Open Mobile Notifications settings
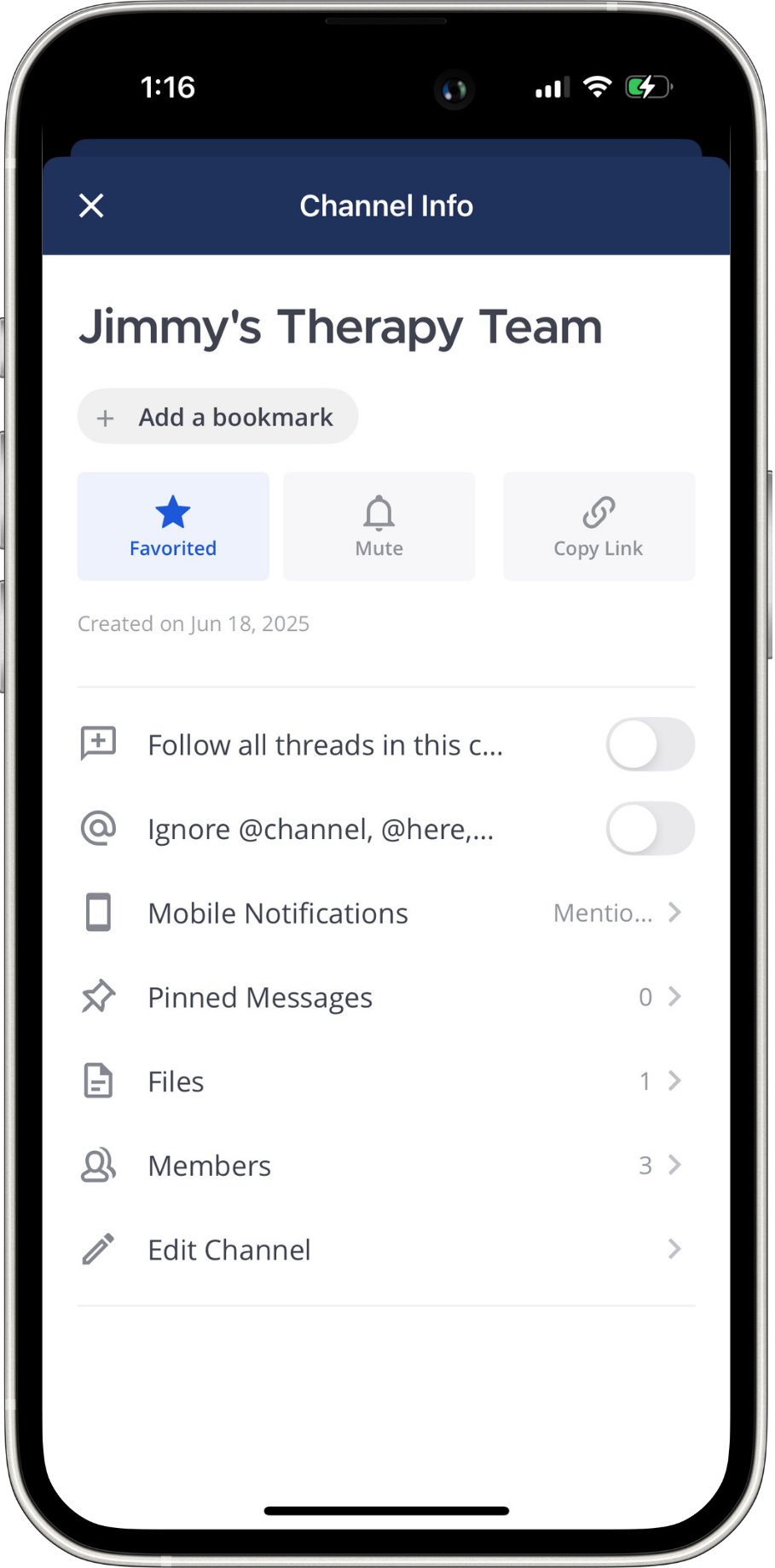Image resolution: width=775 pixels, height=1568 pixels. [385, 912]
